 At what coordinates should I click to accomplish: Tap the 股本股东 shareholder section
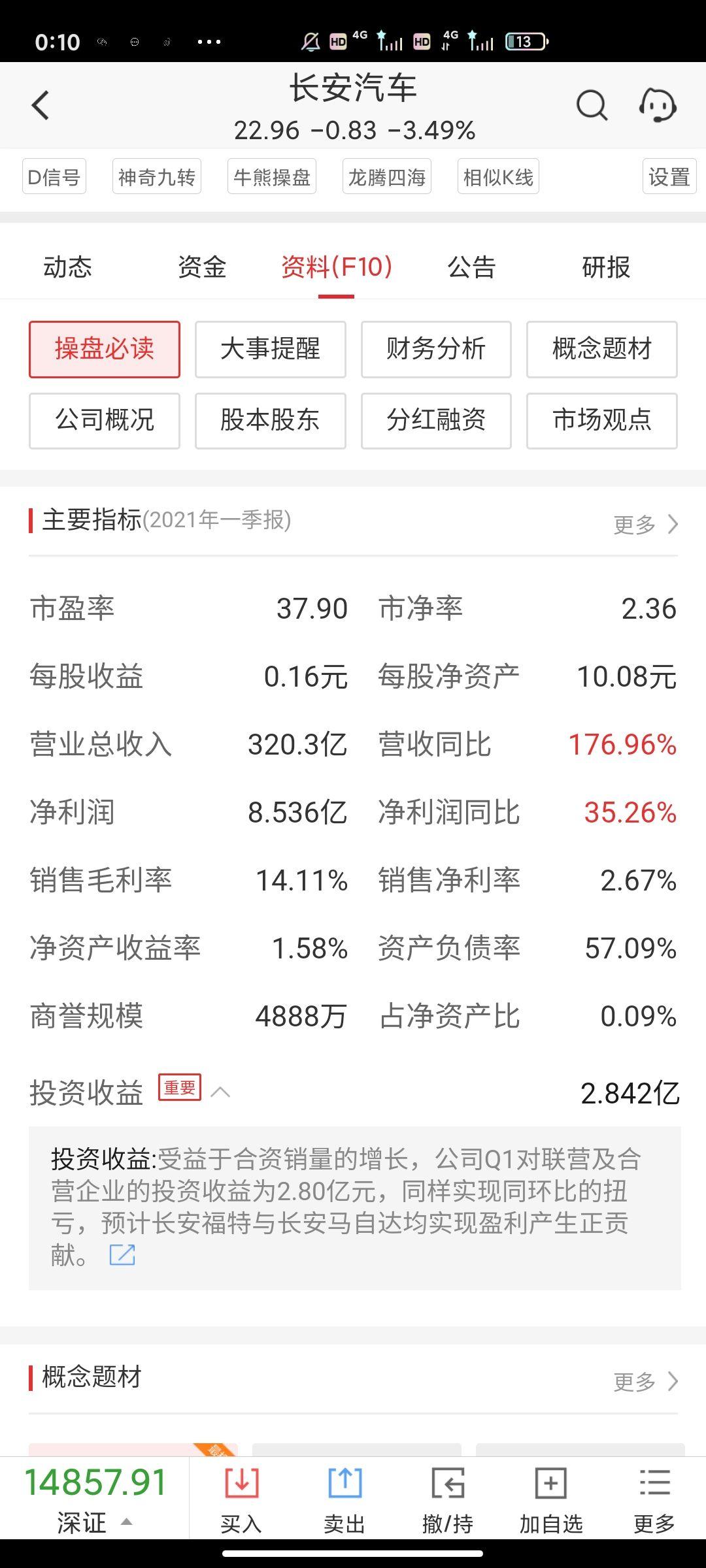(270, 421)
